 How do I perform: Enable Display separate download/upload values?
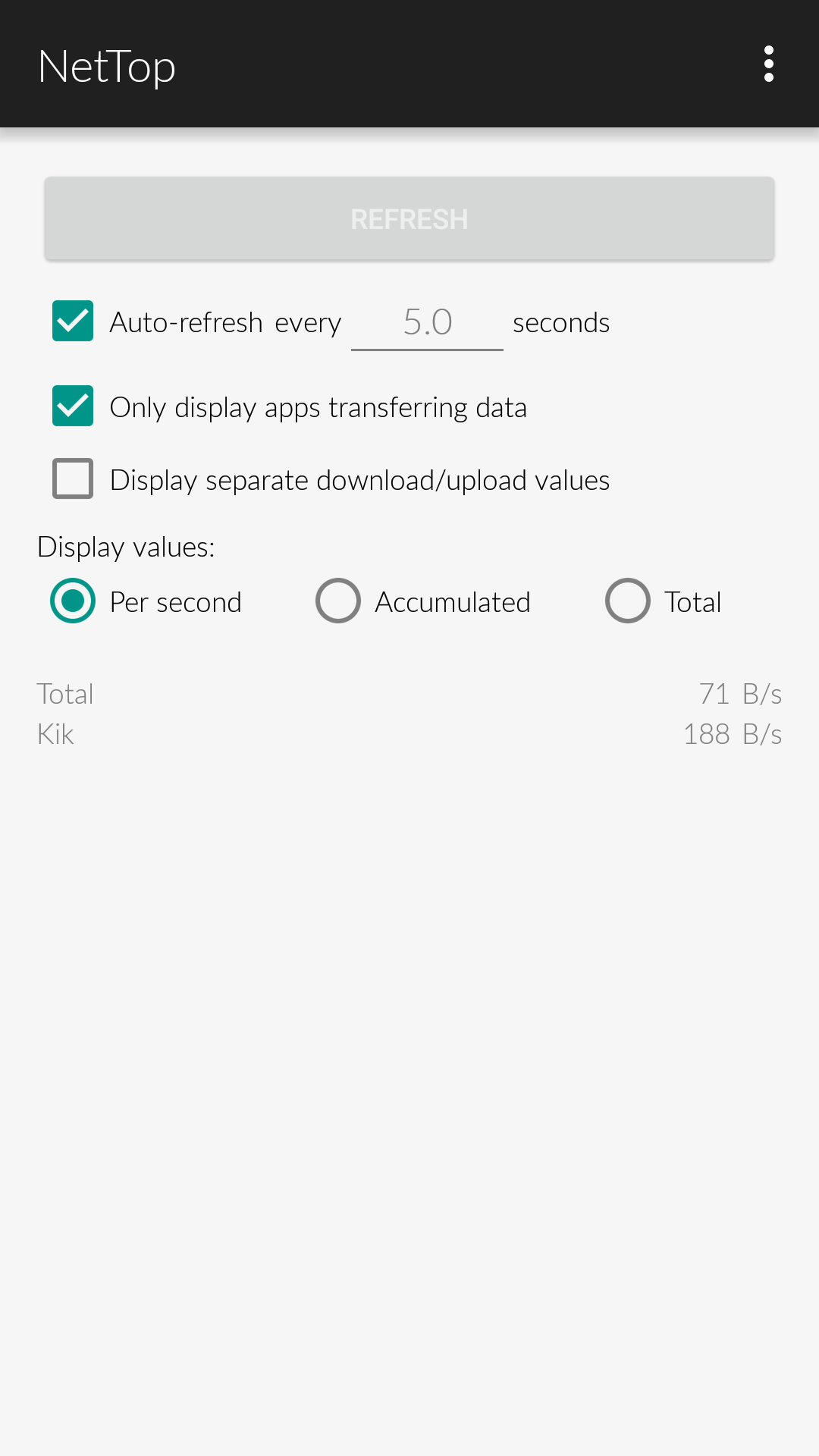(x=73, y=479)
